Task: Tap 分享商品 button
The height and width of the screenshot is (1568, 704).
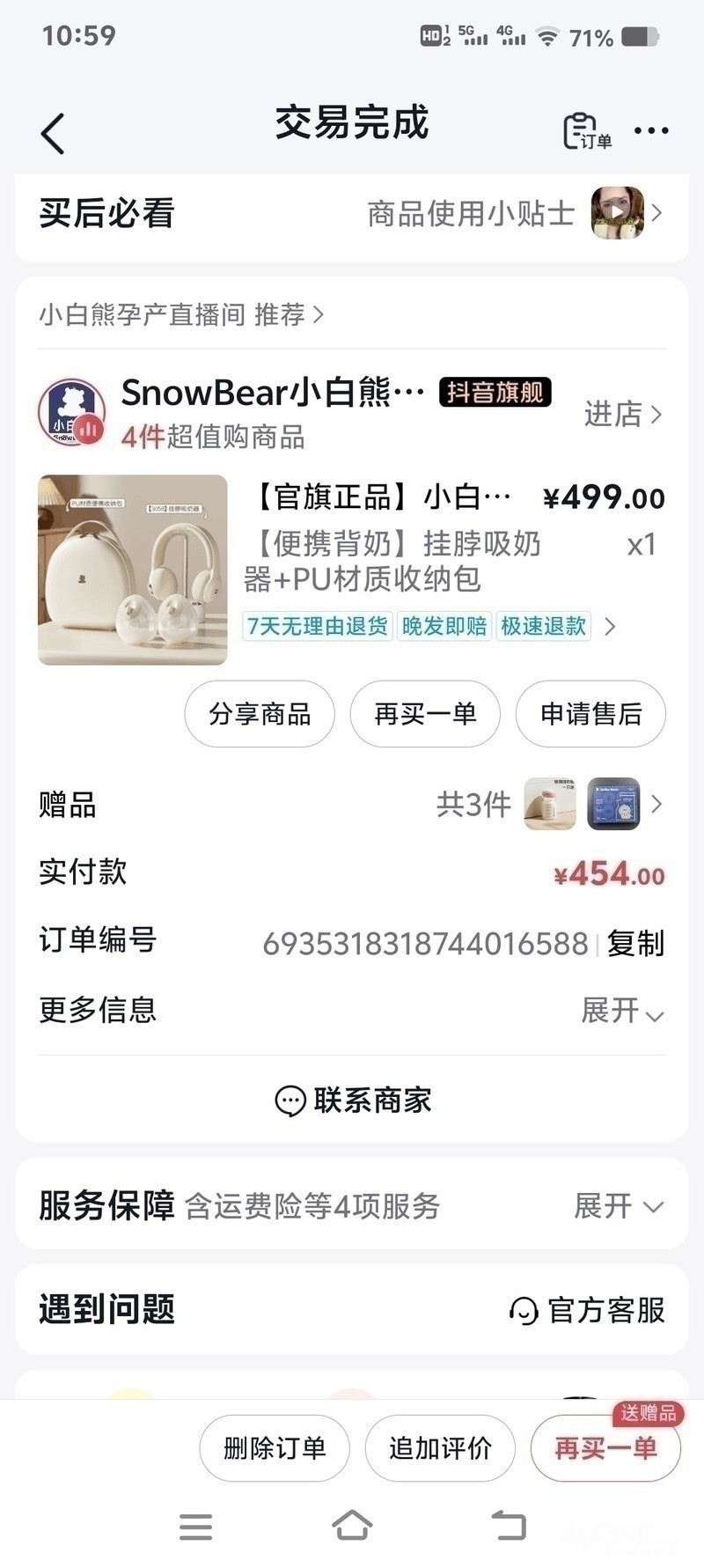Action: (x=260, y=714)
